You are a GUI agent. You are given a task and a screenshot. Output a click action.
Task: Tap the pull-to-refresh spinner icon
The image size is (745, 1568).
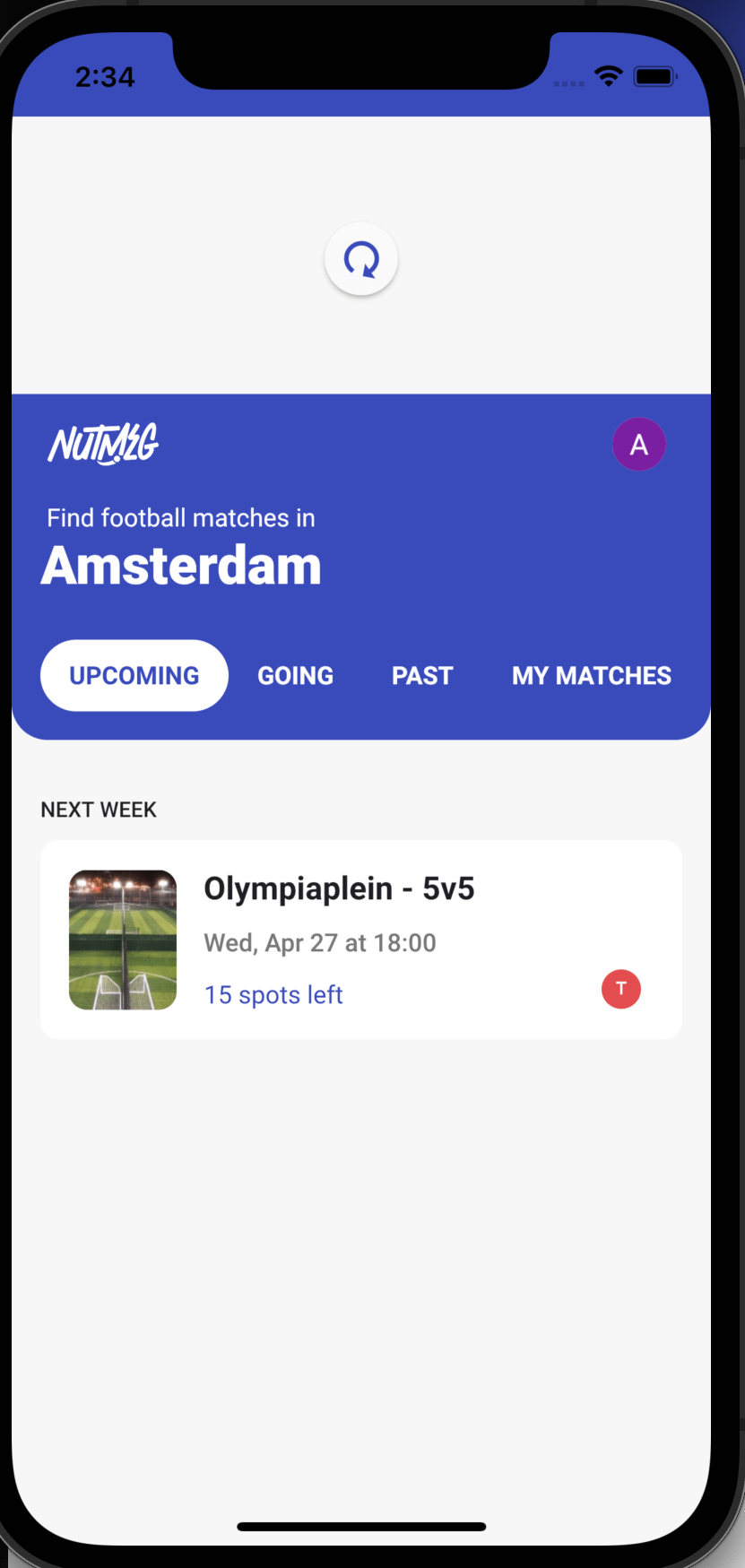tap(360, 258)
